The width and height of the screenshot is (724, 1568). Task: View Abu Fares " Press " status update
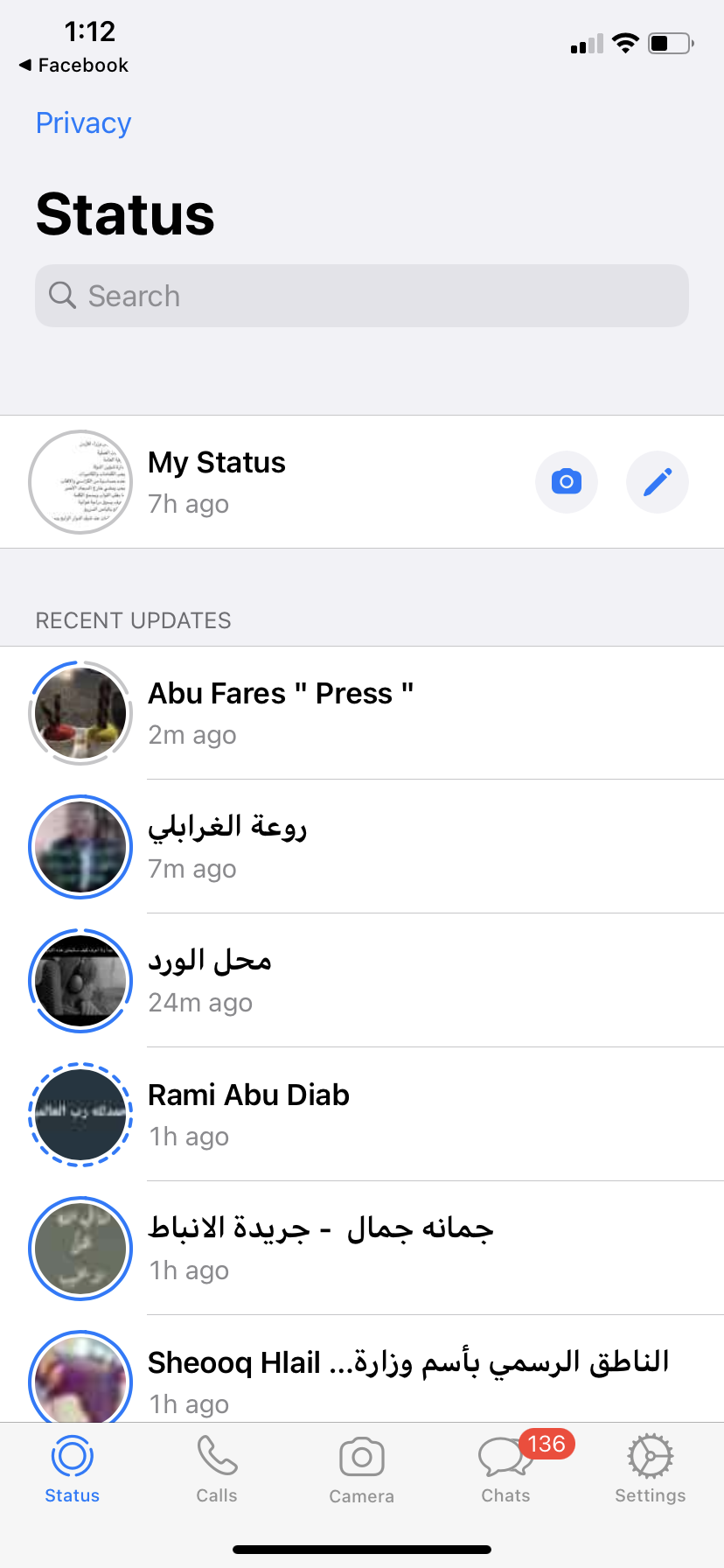(362, 713)
